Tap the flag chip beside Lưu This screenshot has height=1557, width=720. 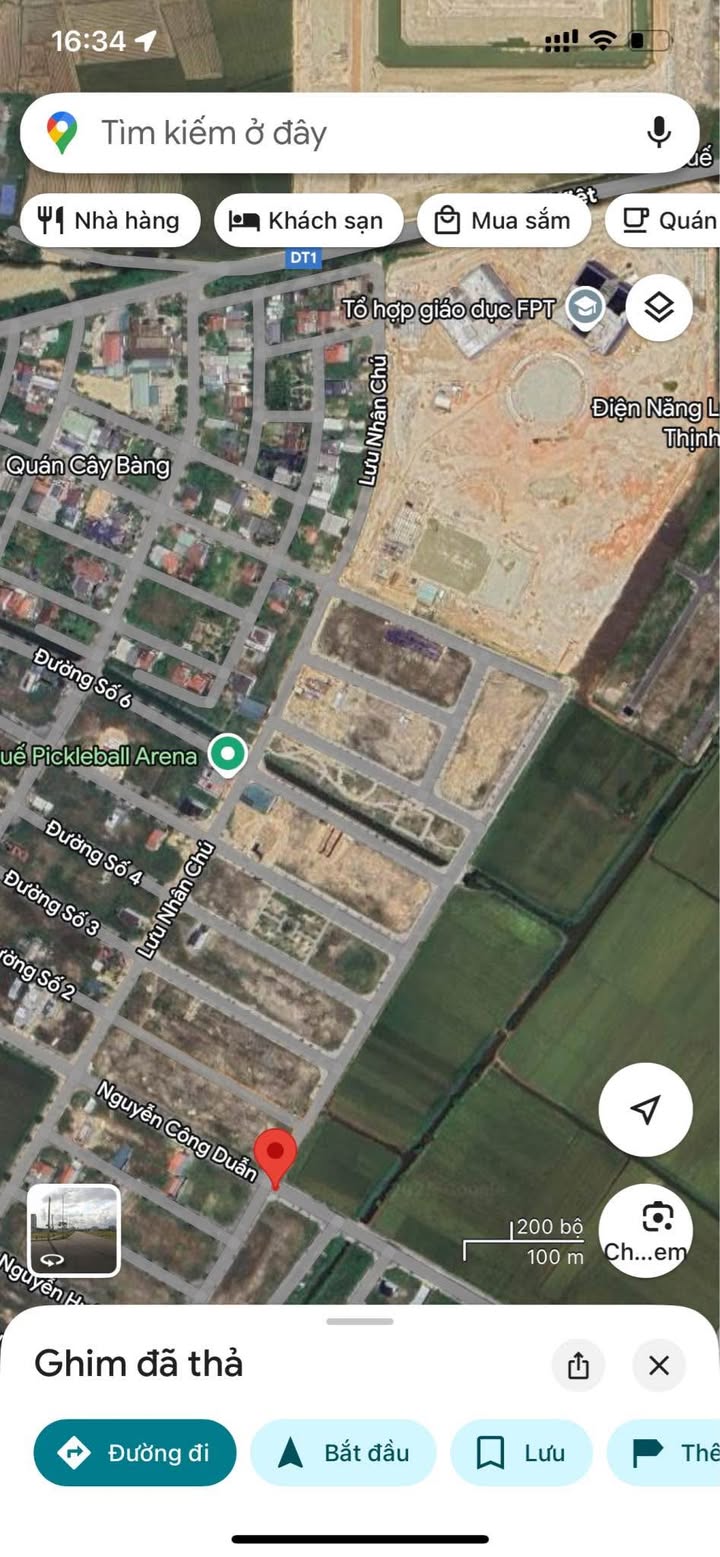pyautogui.click(x=664, y=1453)
